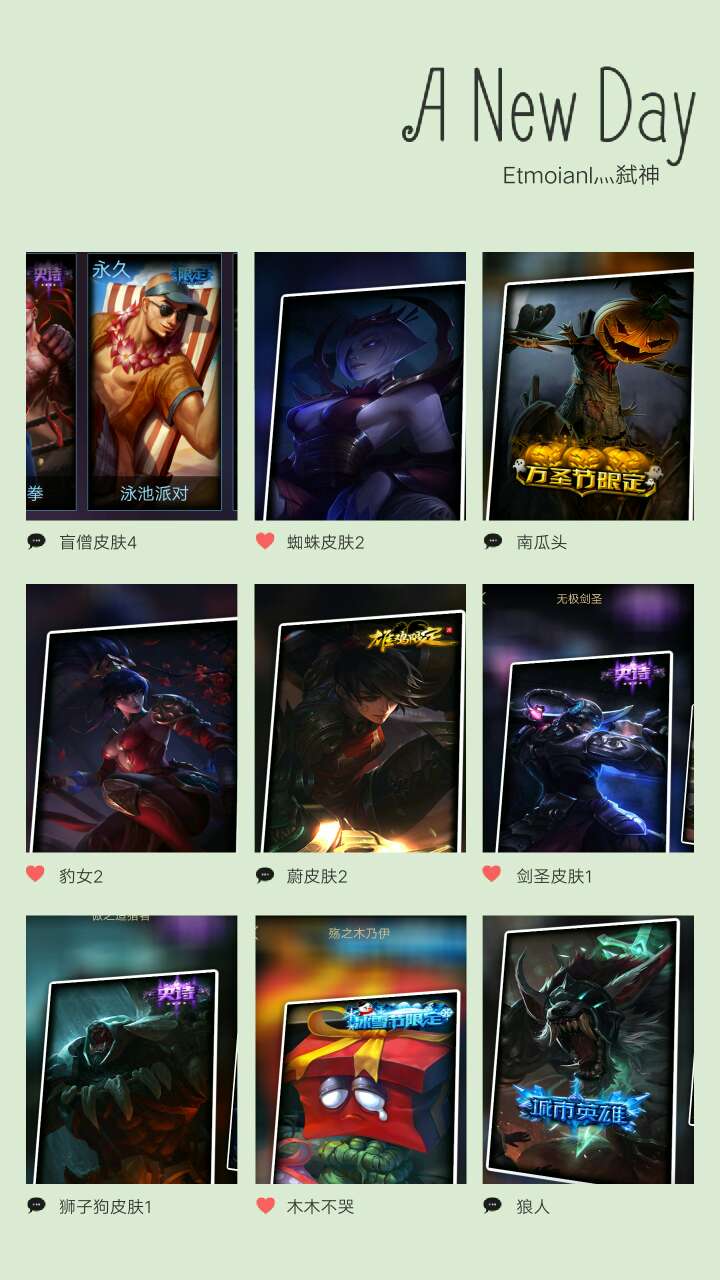This screenshot has height=1280, width=720.
Task: Tap the comment icon beside 狮子狗皮肤1
Action: point(37,1206)
